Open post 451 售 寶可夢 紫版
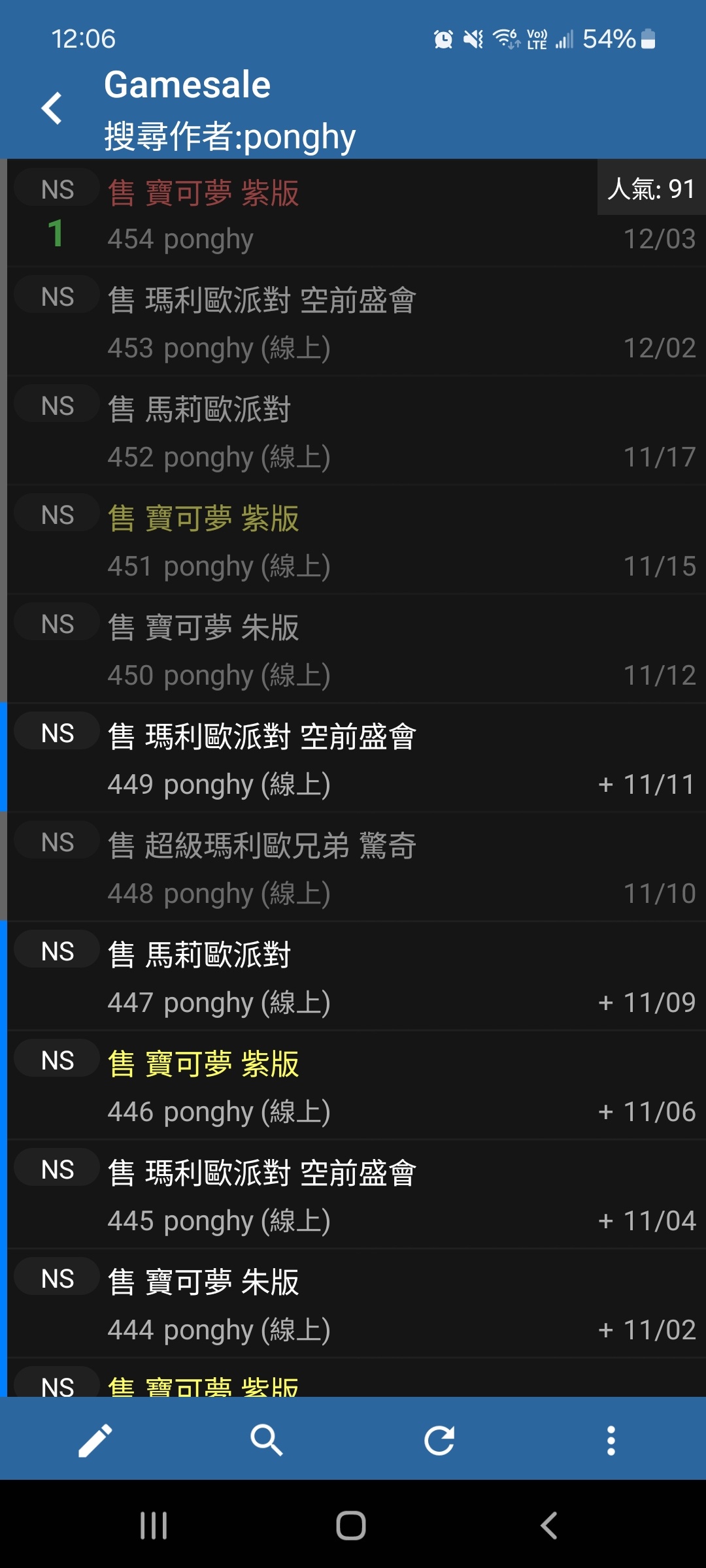This screenshot has width=706, height=1568. pyautogui.click(x=356, y=540)
